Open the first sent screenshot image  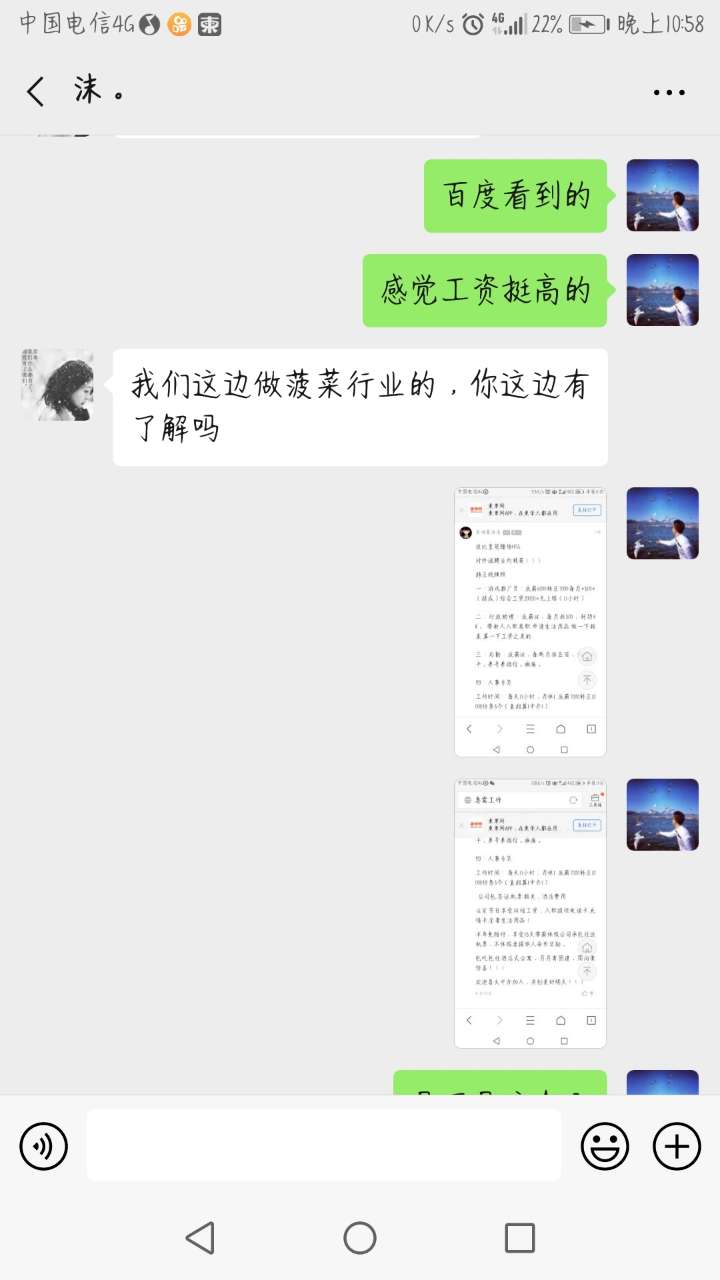point(530,622)
